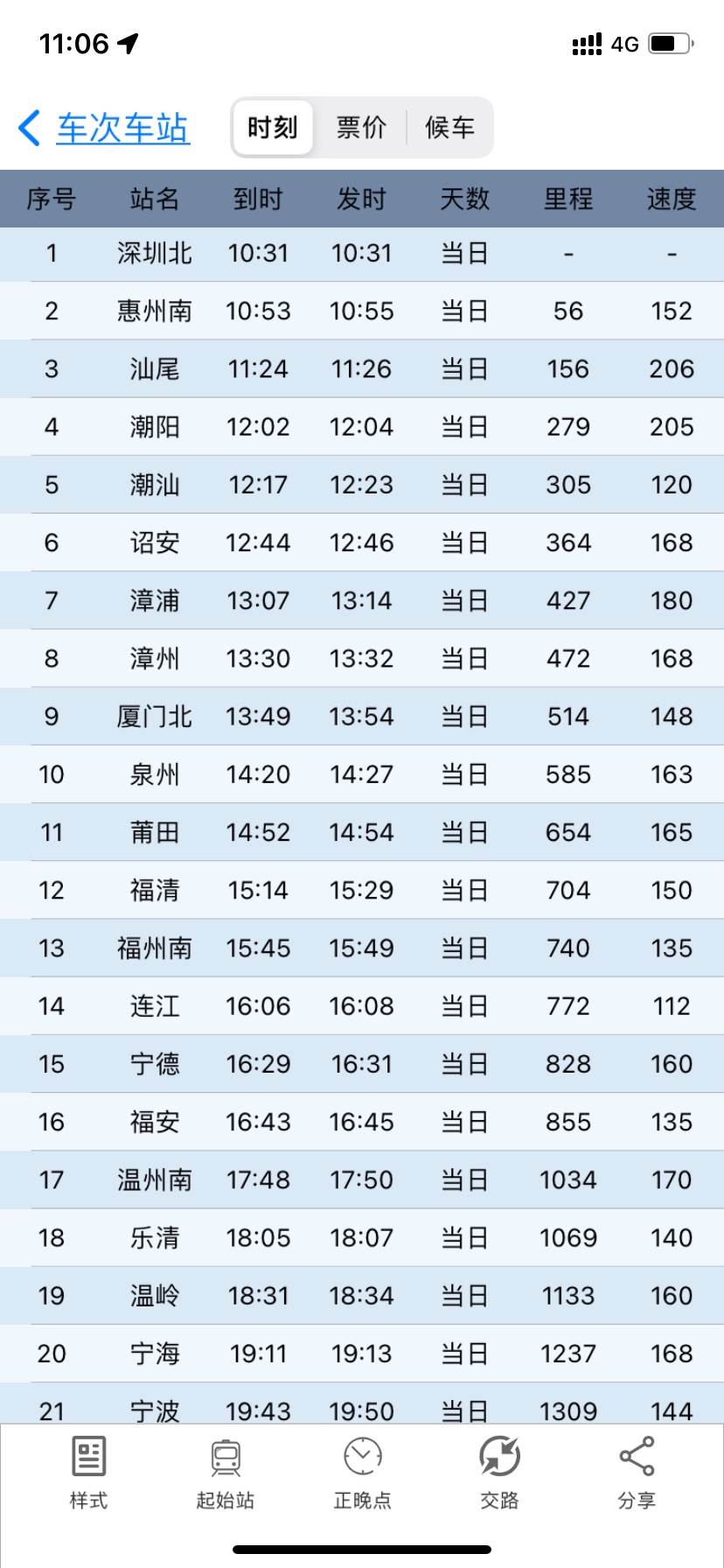Tap the 起始站 toolbar button
724x1568 pixels.
coord(226,1473)
